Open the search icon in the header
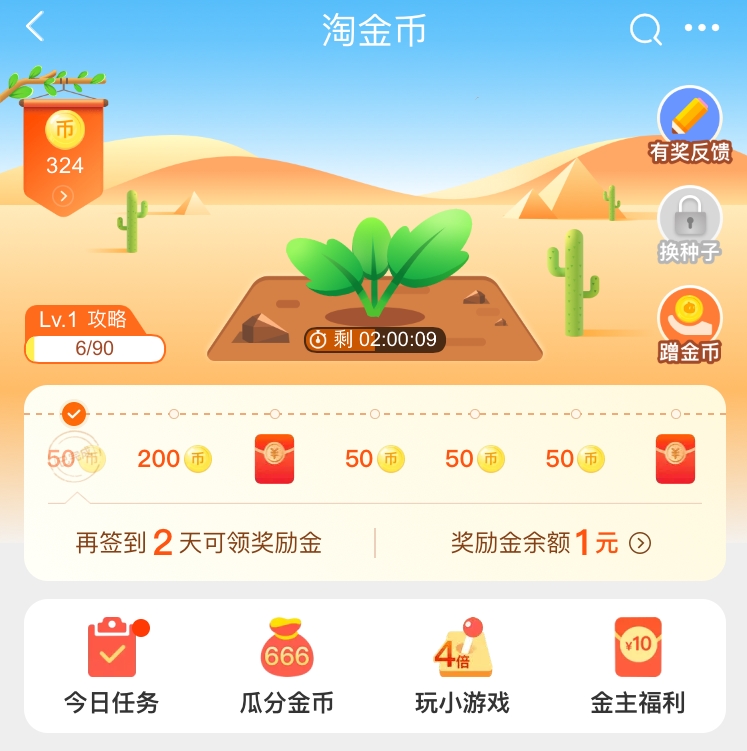This screenshot has height=751, width=747. click(x=646, y=29)
